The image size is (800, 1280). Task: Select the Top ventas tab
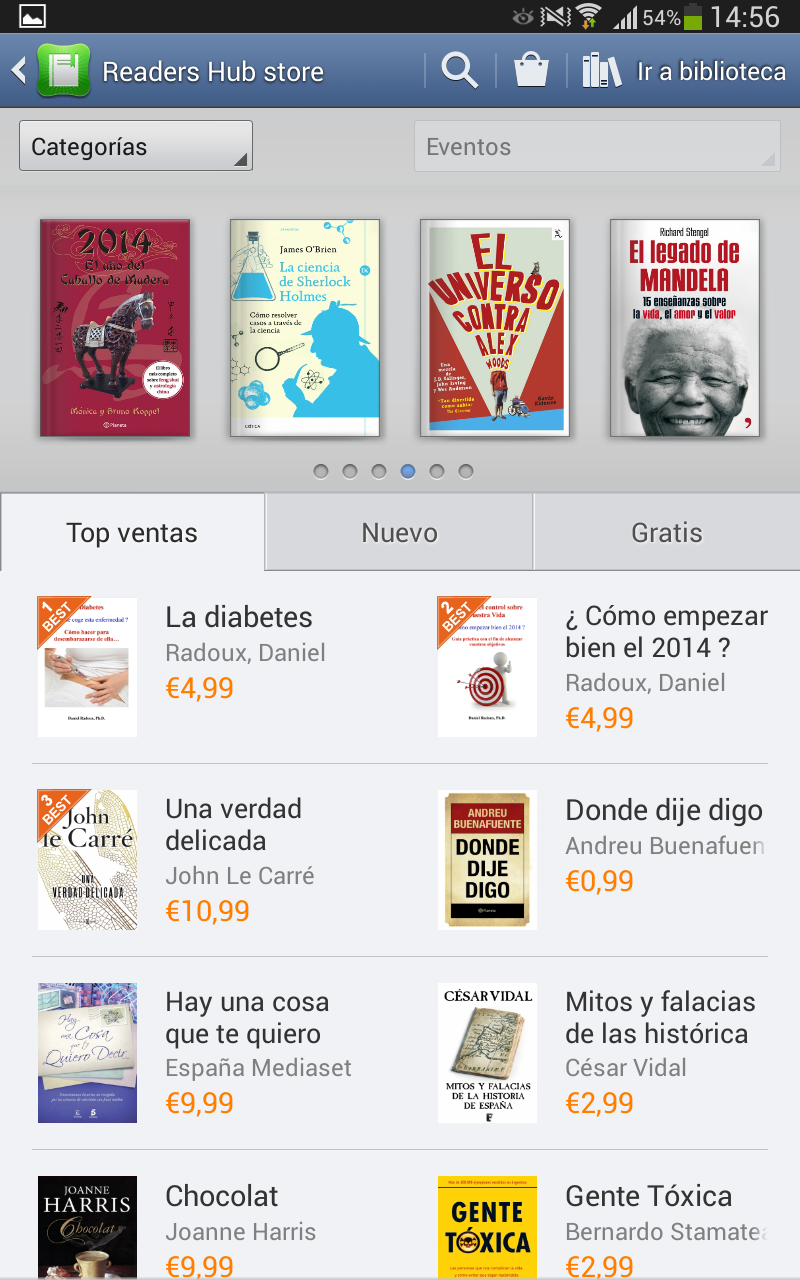point(132,533)
